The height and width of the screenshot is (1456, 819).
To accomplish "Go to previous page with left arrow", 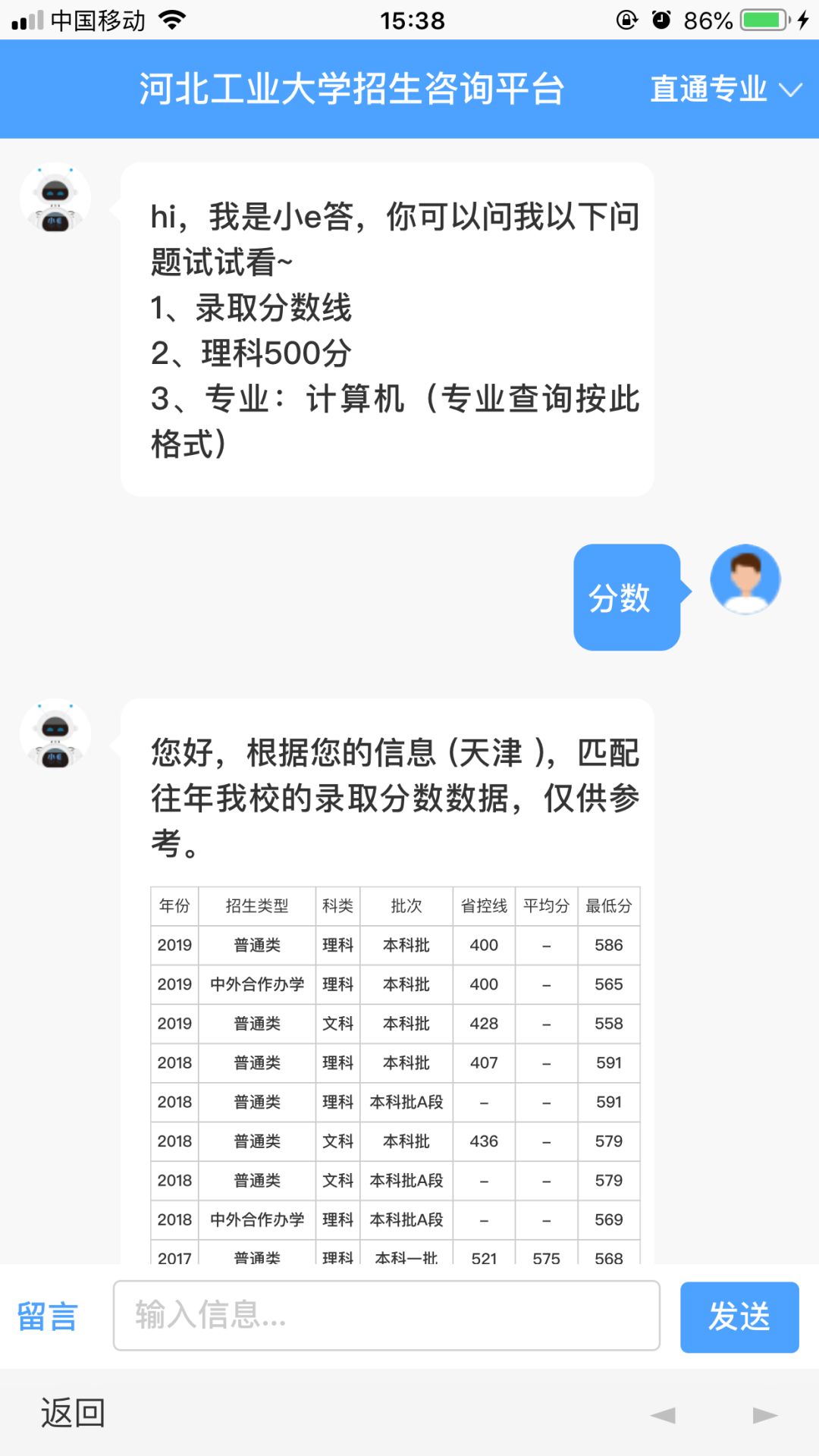I will (x=663, y=1415).
